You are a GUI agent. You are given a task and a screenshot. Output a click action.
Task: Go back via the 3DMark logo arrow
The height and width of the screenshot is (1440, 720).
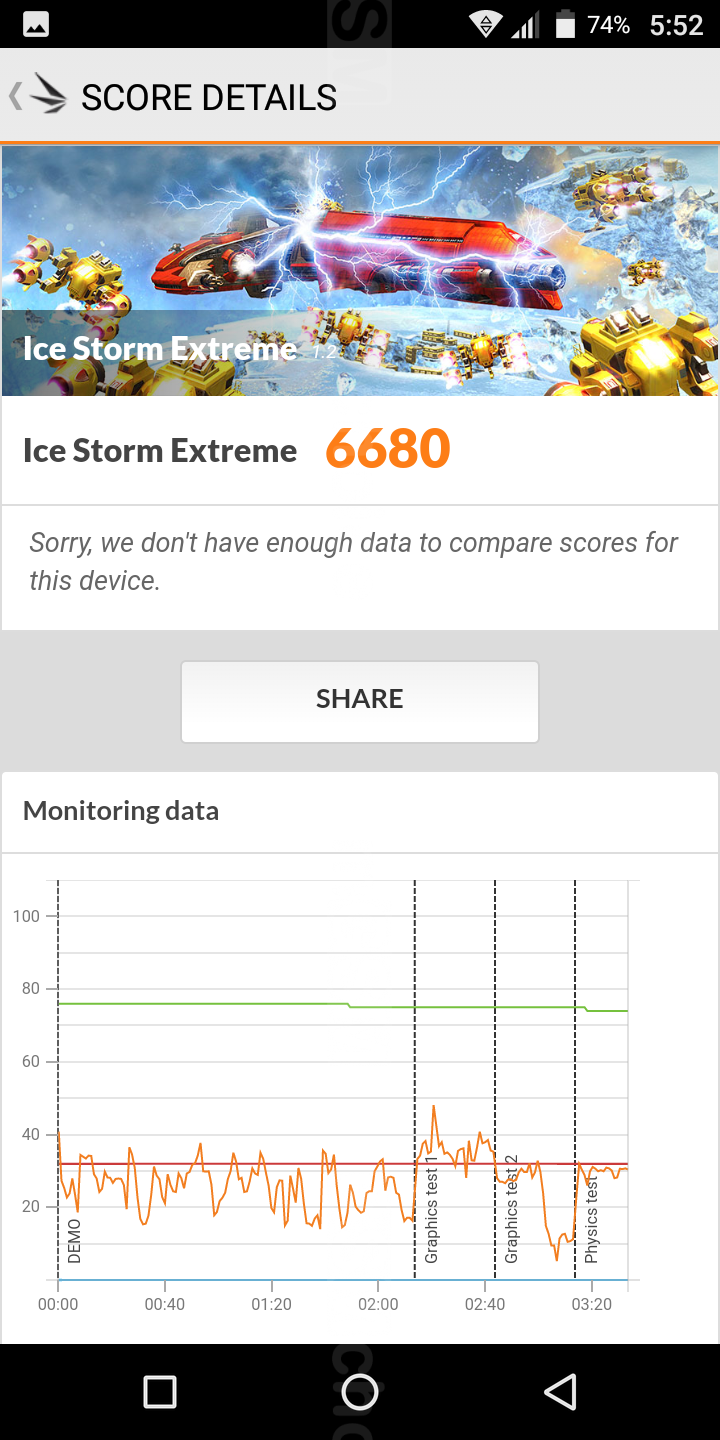click(x=38, y=96)
